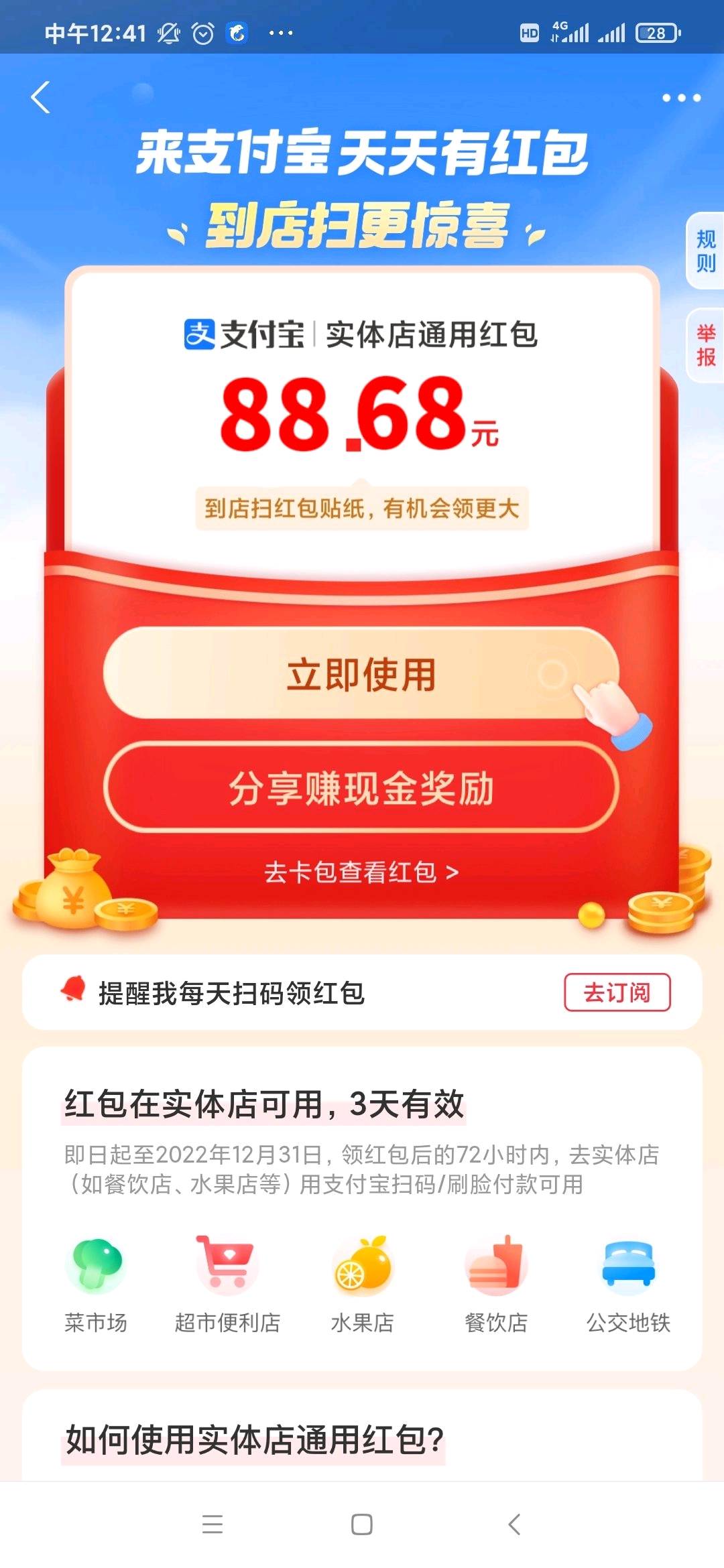Tap 分享赚现金奖励 button

tap(361, 788)
